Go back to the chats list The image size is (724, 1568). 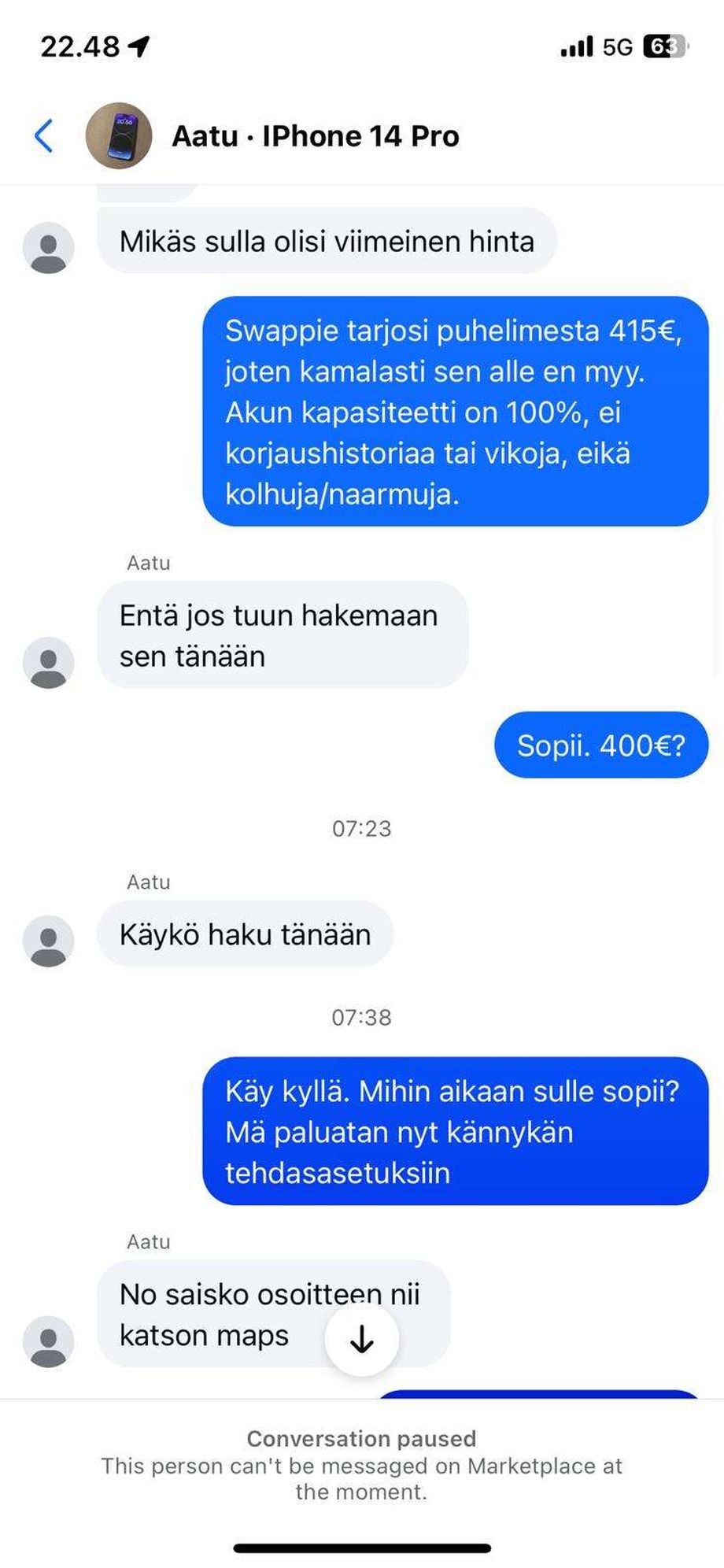[44, 135]
